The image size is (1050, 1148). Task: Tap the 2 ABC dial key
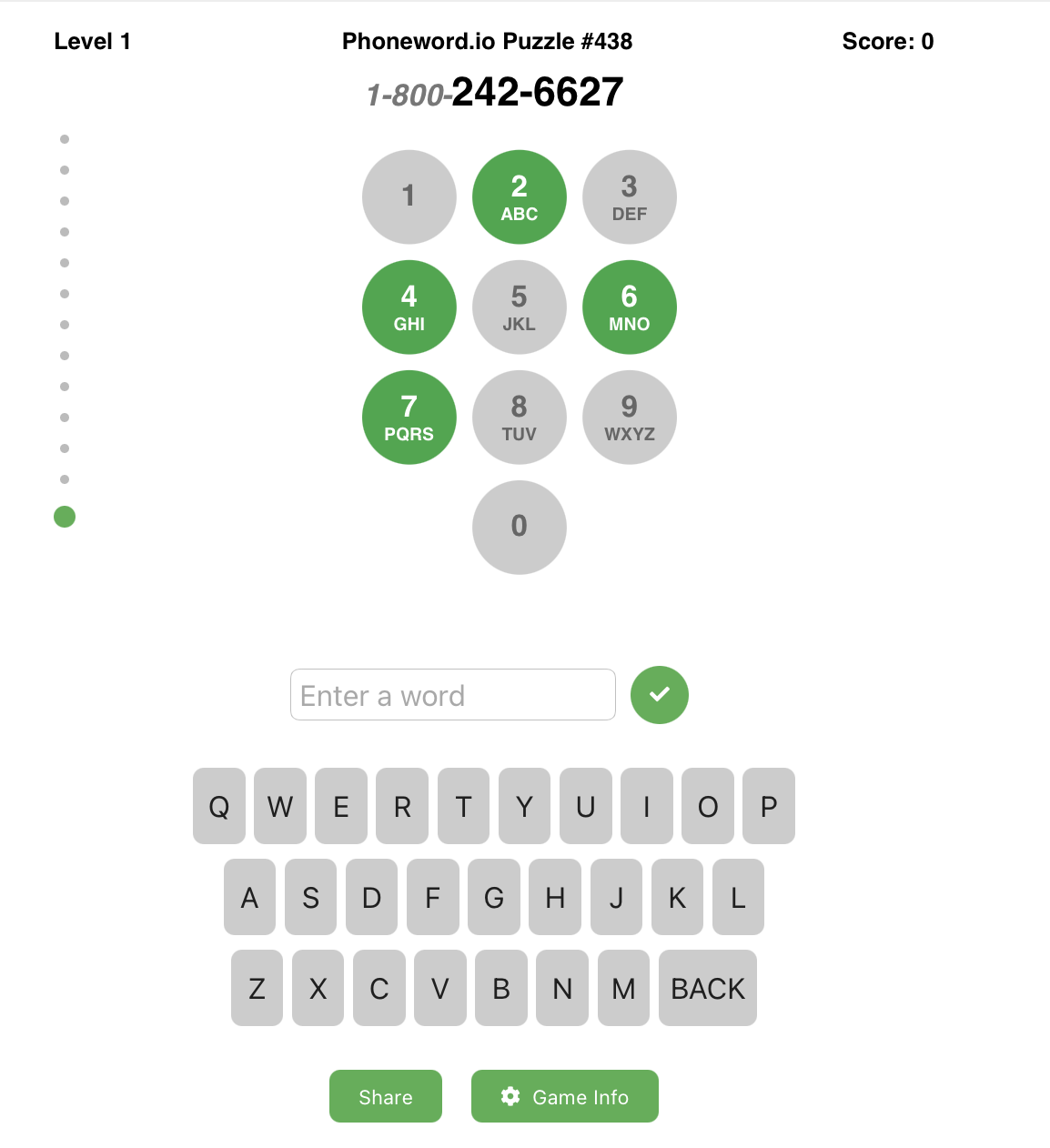tap(519, 197)
